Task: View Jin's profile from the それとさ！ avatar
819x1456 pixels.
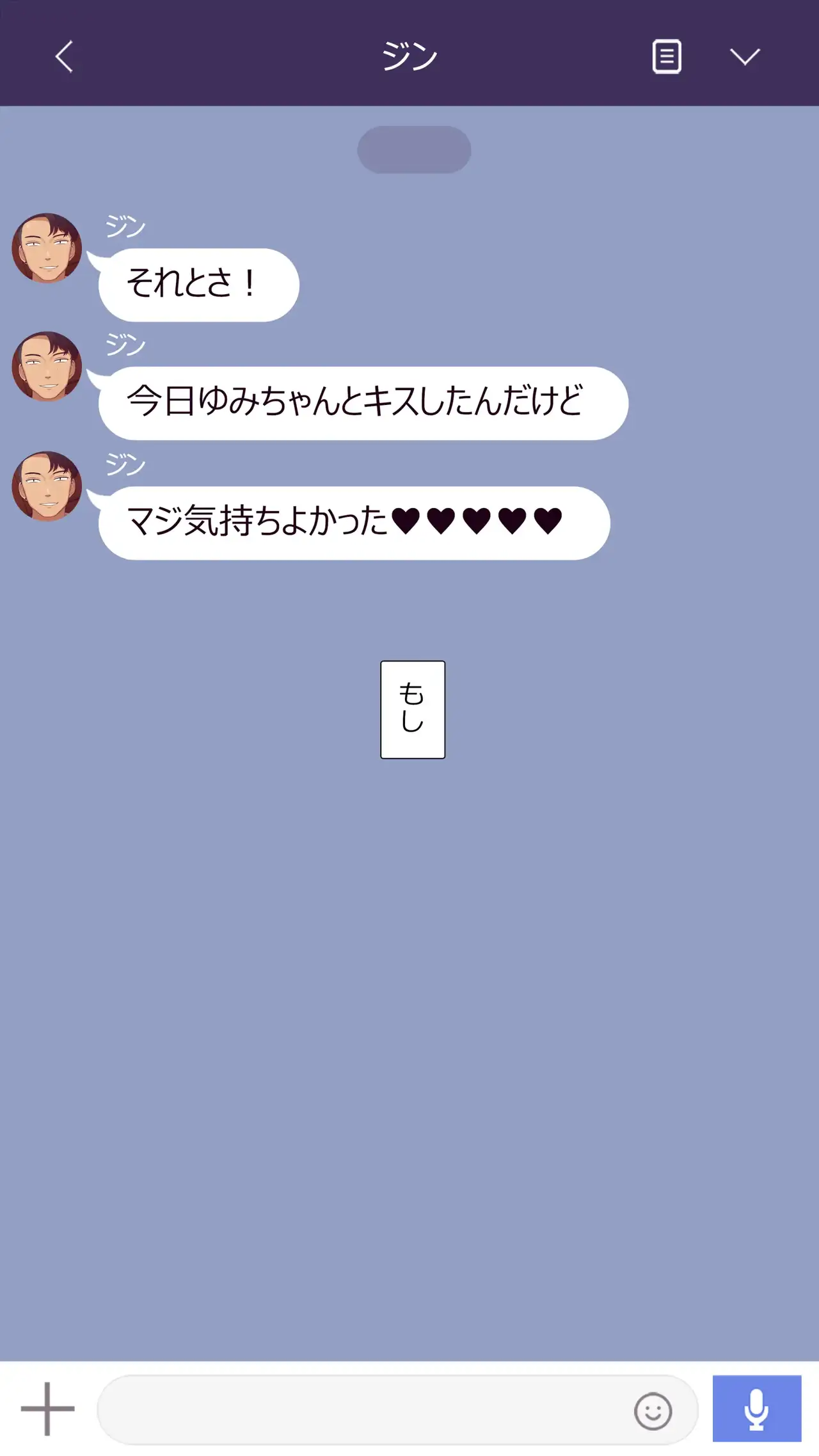Action: click(47, 248)
